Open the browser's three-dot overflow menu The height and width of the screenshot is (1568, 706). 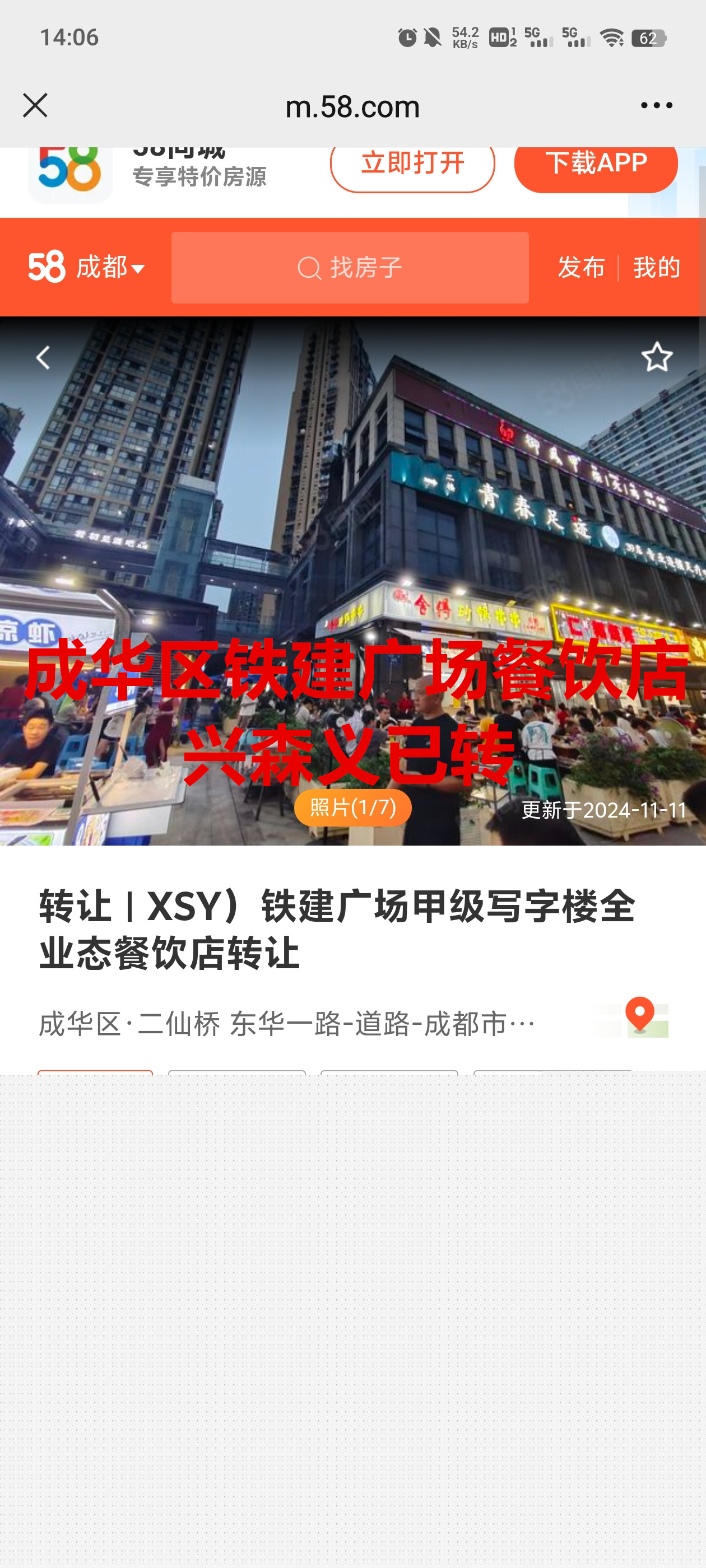(656, 105)
